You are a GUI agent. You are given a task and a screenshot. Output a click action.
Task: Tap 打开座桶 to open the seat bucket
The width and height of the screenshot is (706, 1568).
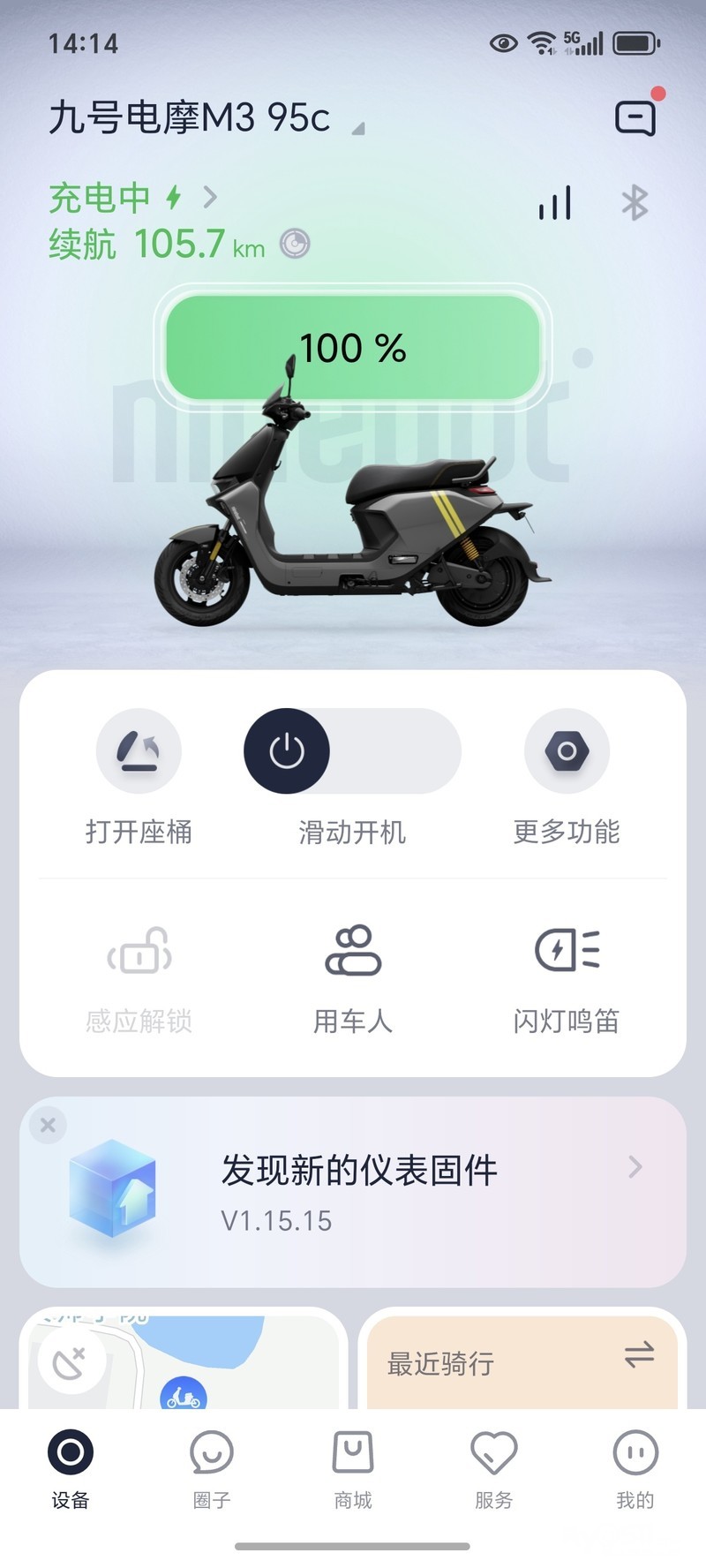tap(139, 751)
